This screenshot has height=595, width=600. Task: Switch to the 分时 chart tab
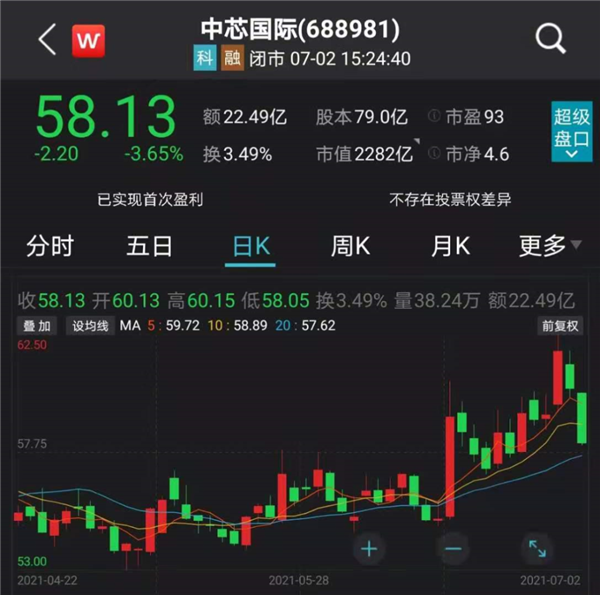pos(50,247)
